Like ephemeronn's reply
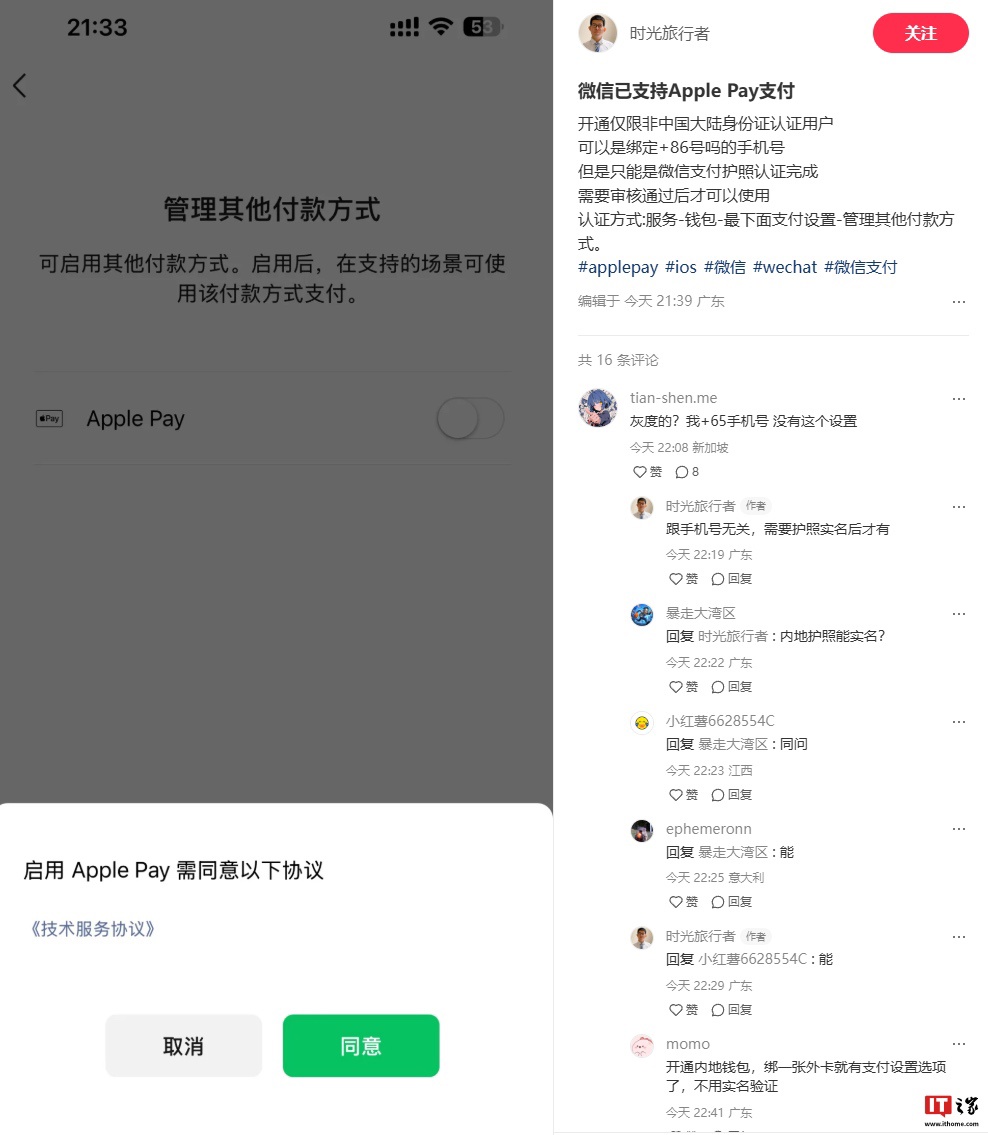The image size is (988, 1135). 684,902
